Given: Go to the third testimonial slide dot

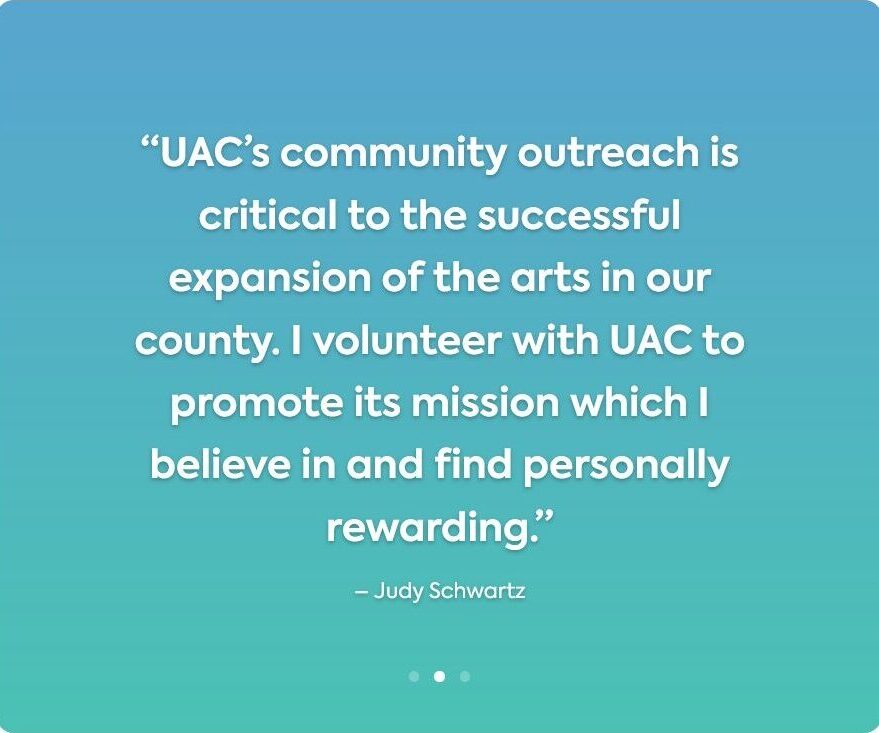Looking at the screenshot, I should point(465,676).
